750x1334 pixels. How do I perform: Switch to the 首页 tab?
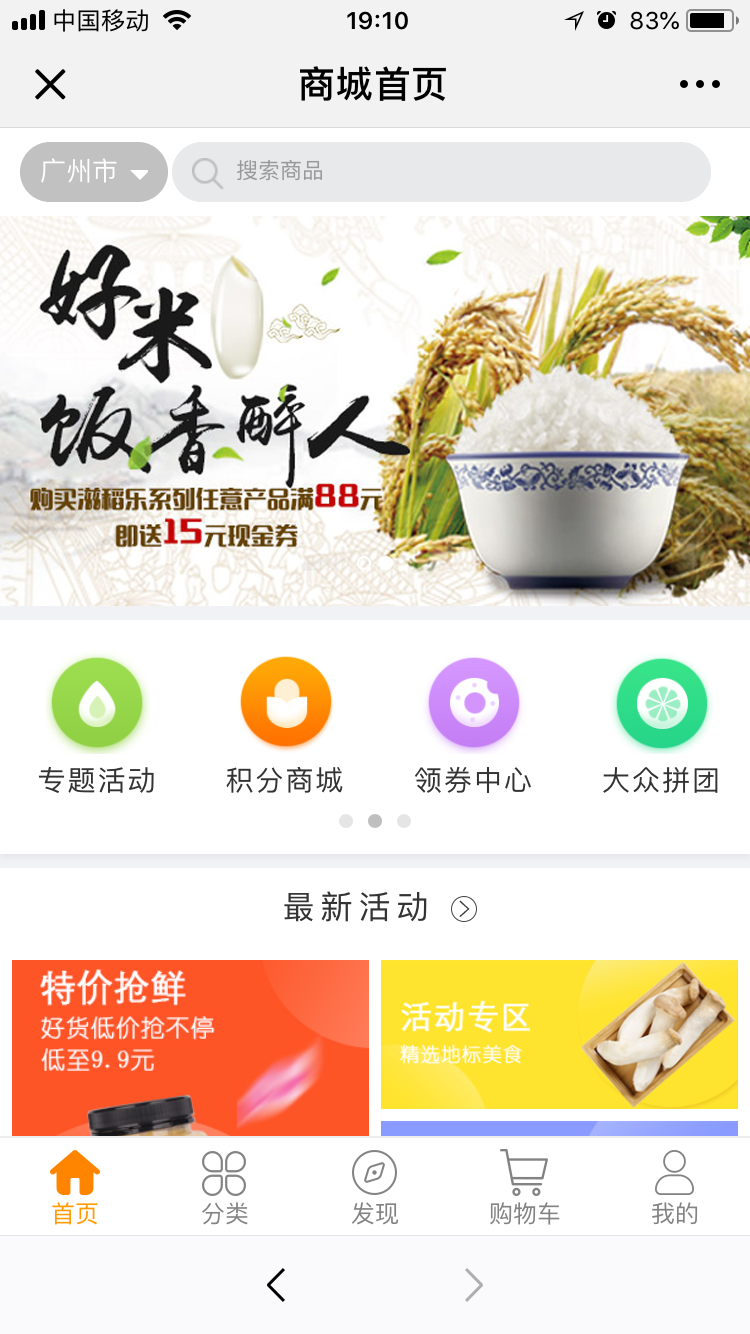pos(75,1187)
